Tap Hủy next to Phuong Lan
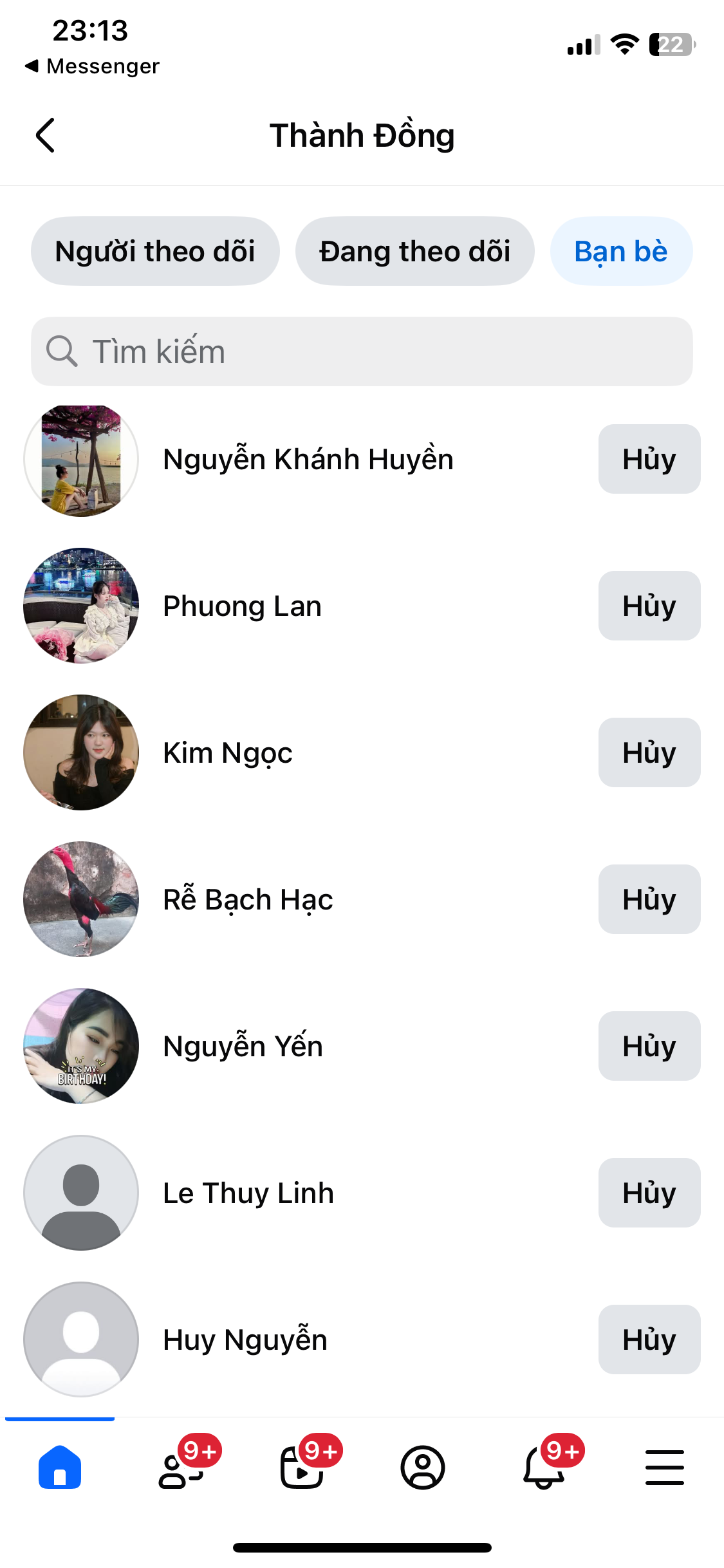The height and width of the screenshot is (1568, 724). 649,606
